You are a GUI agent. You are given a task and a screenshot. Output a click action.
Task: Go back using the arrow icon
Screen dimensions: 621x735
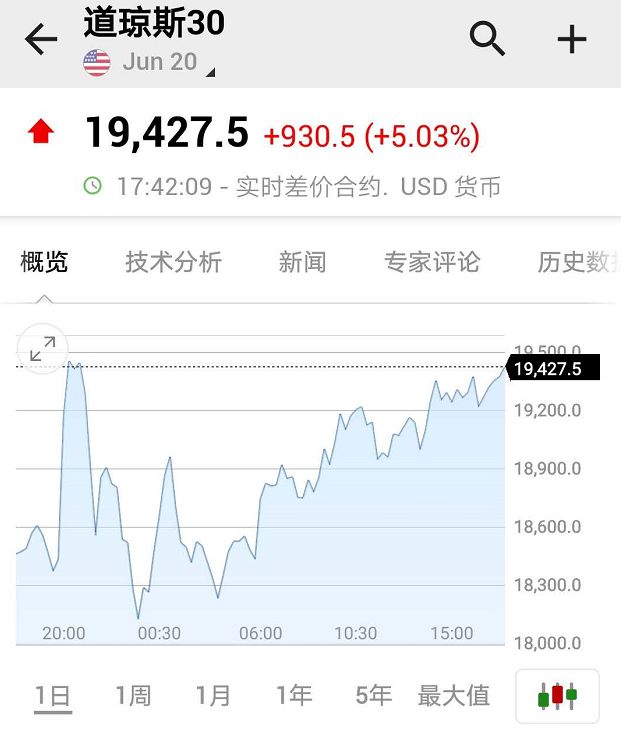[x=41, y=40]
